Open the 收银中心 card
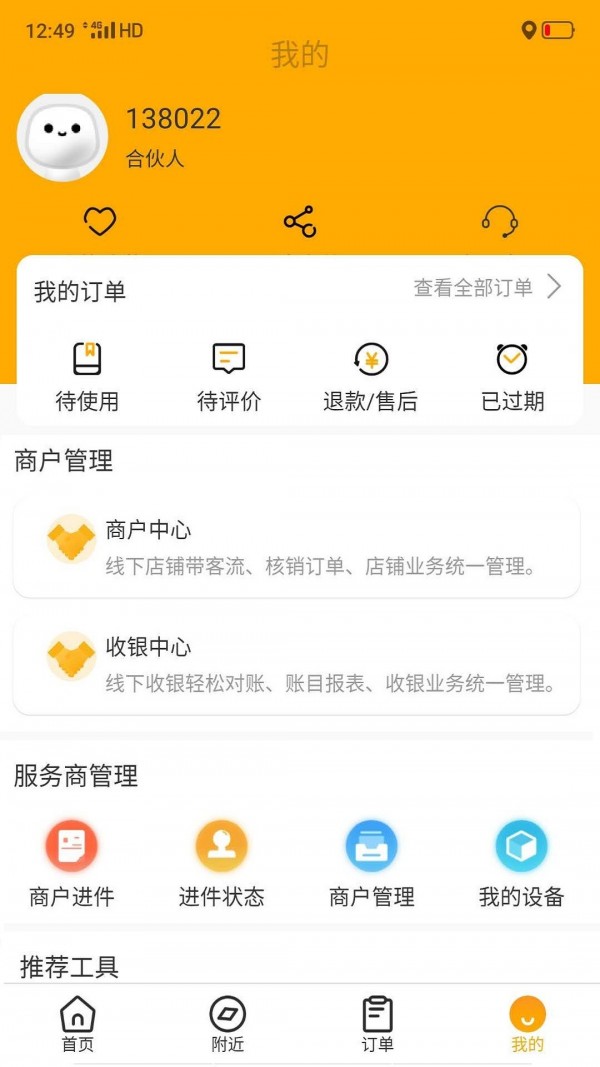This screenshot has height=1067, width=600. coord(297,664)
